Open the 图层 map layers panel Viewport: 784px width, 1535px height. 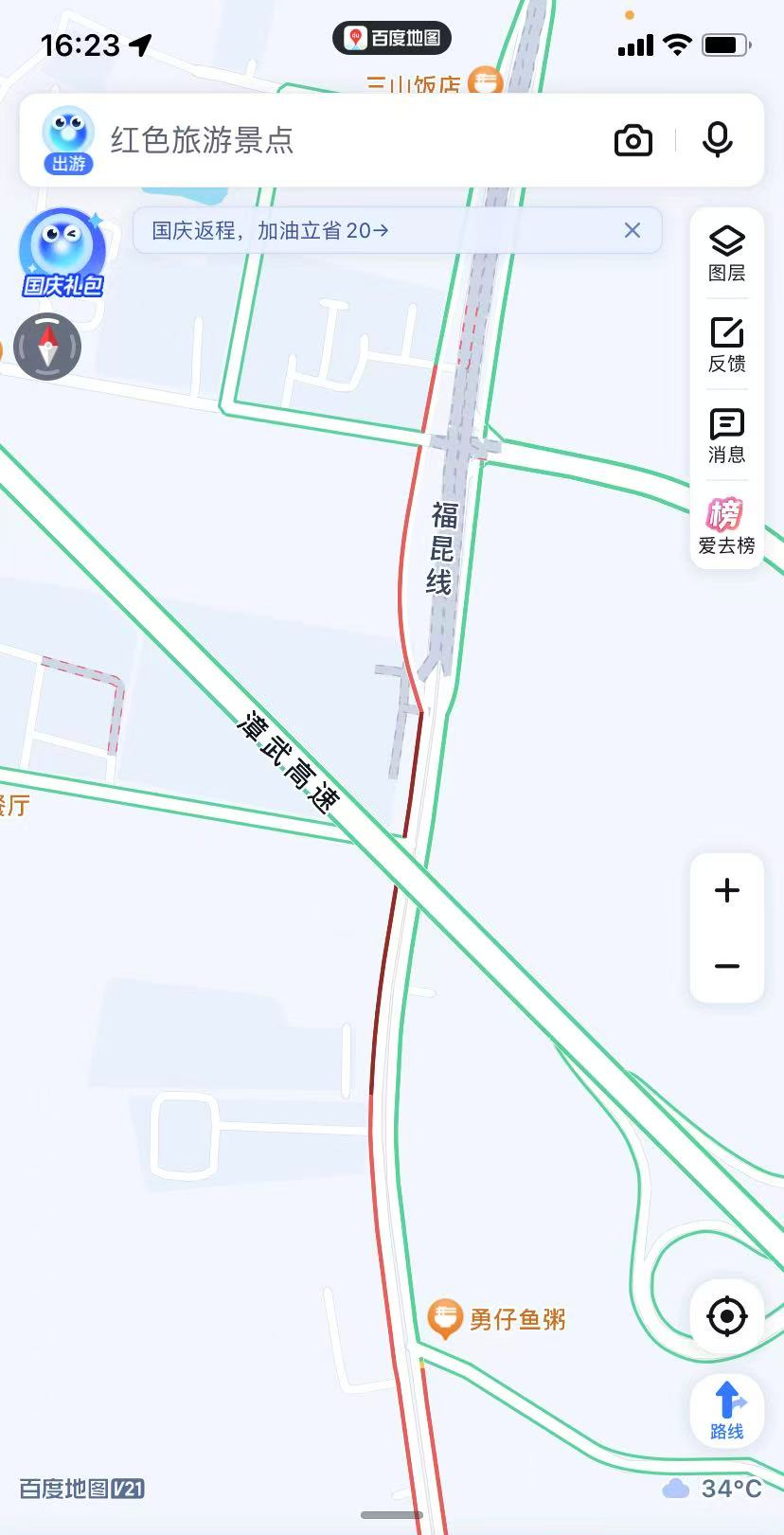click(726, 254)
